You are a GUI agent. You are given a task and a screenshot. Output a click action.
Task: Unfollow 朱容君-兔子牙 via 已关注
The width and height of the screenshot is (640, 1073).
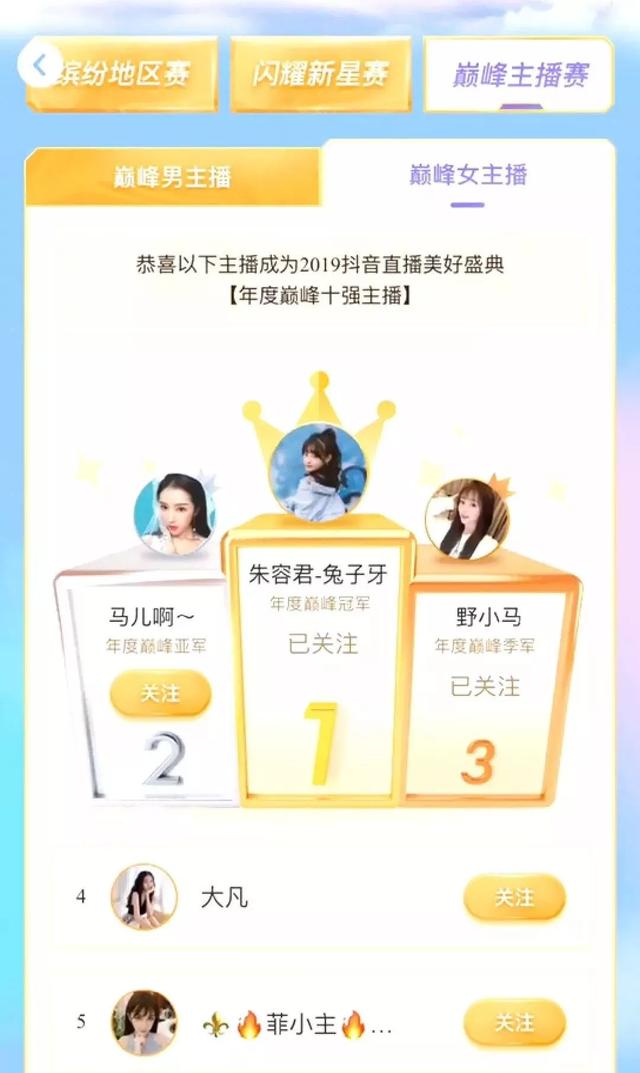pyautogui.click(x=322, y=644)
